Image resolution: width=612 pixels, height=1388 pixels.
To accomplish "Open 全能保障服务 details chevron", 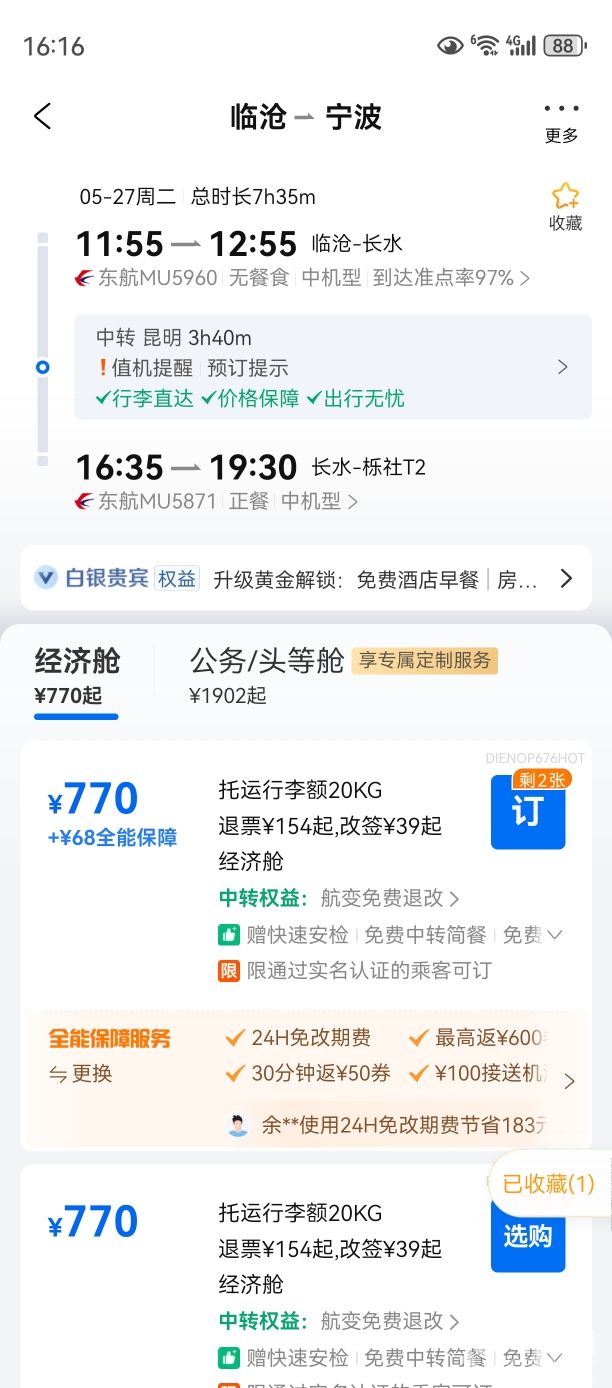I will point(570,1081).
